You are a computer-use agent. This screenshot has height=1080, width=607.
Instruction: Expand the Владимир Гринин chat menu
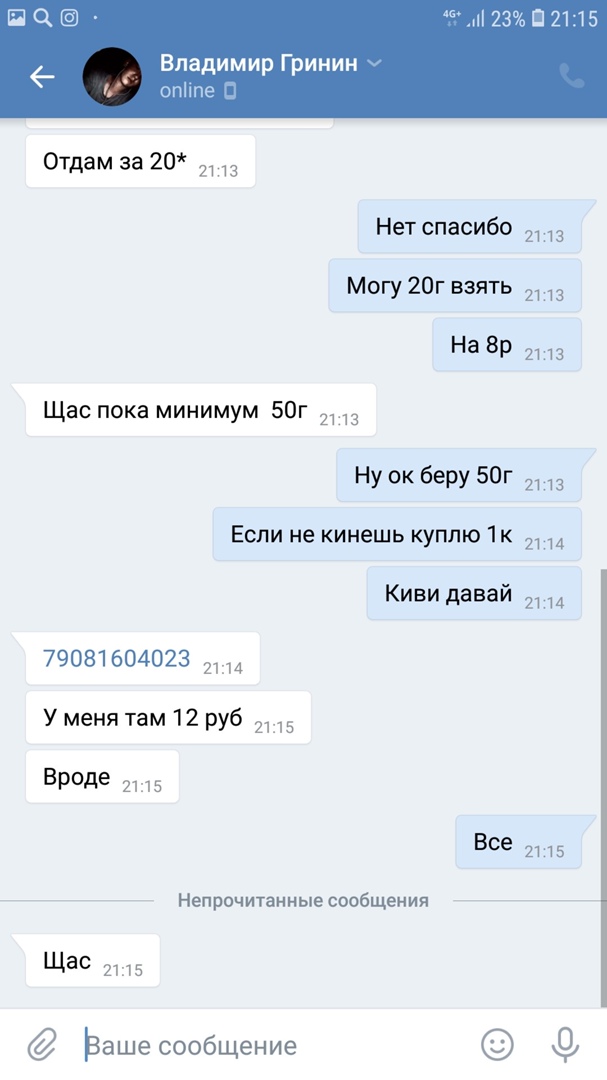point(374,63)
